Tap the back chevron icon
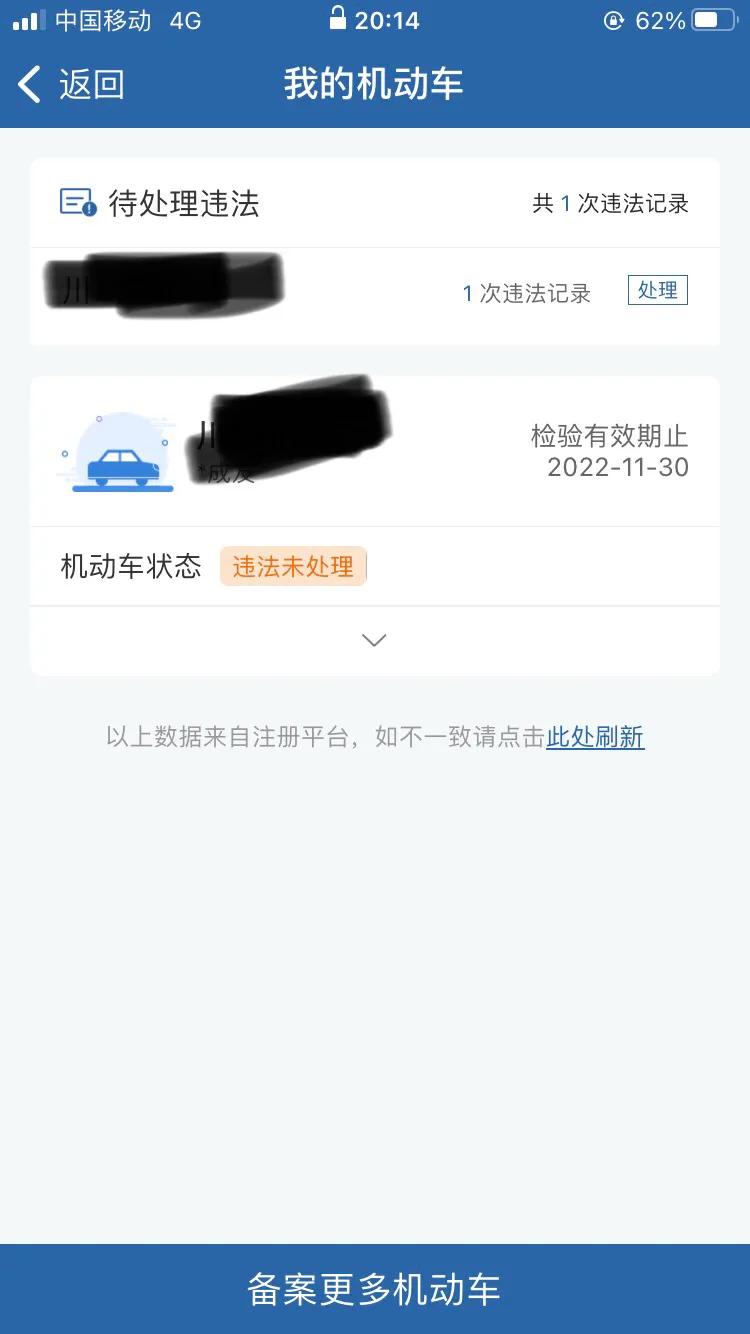The height and width of the screenshot is (1334, 750). point(28,85)
